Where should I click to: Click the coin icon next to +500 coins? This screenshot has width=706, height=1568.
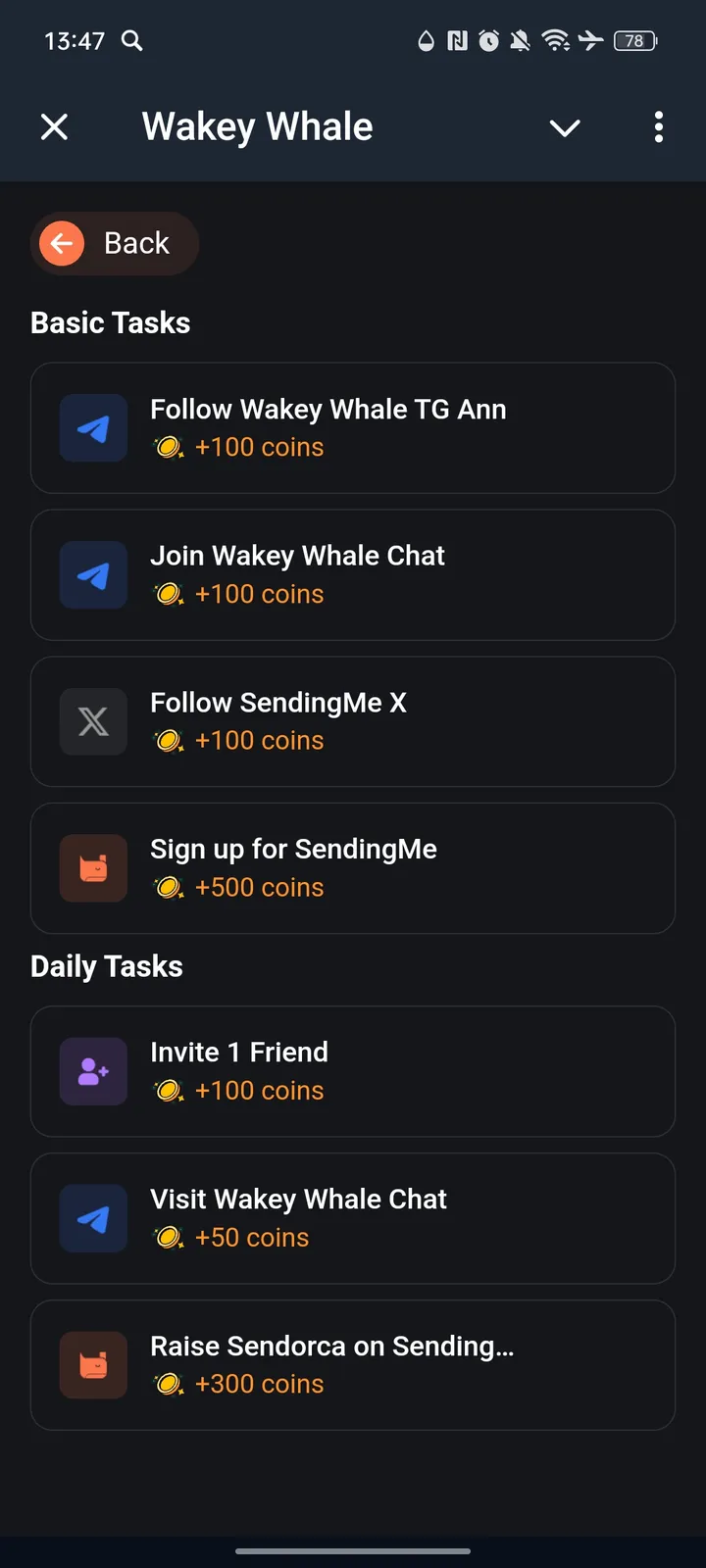click(x=169, y=887)
